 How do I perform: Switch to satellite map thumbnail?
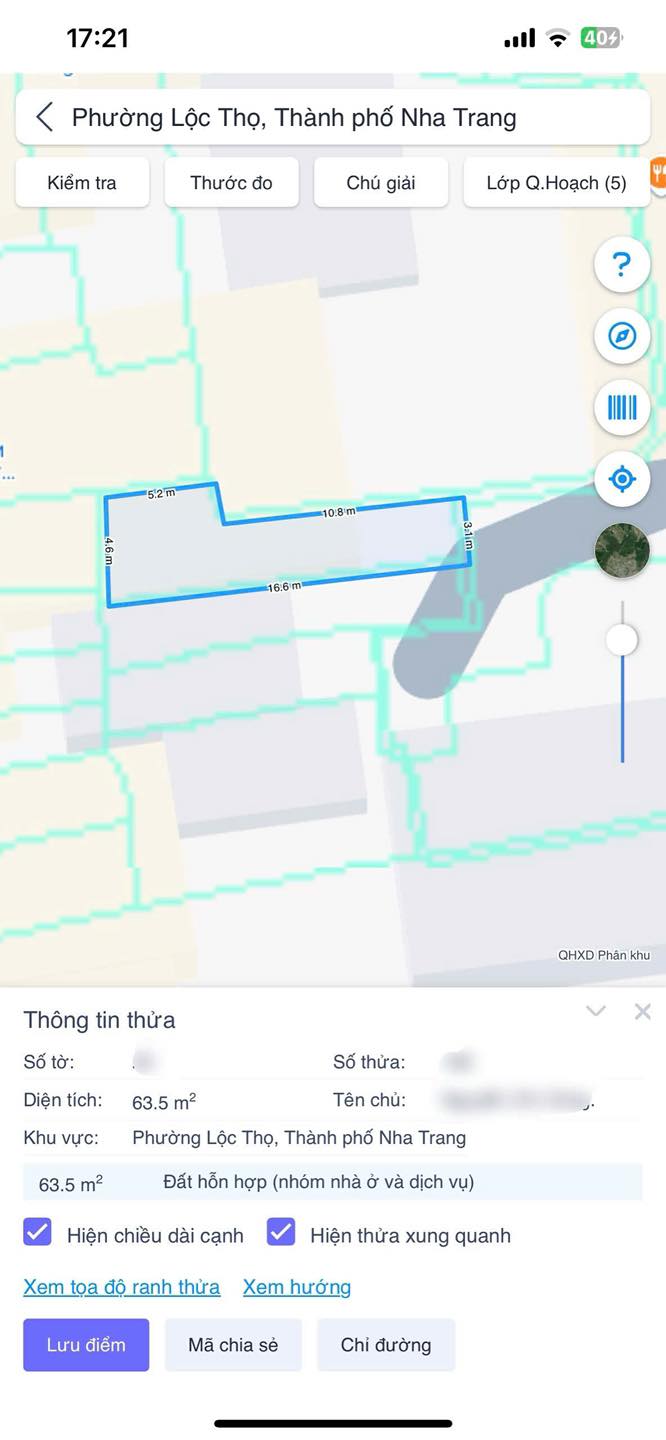pos(622,550)
